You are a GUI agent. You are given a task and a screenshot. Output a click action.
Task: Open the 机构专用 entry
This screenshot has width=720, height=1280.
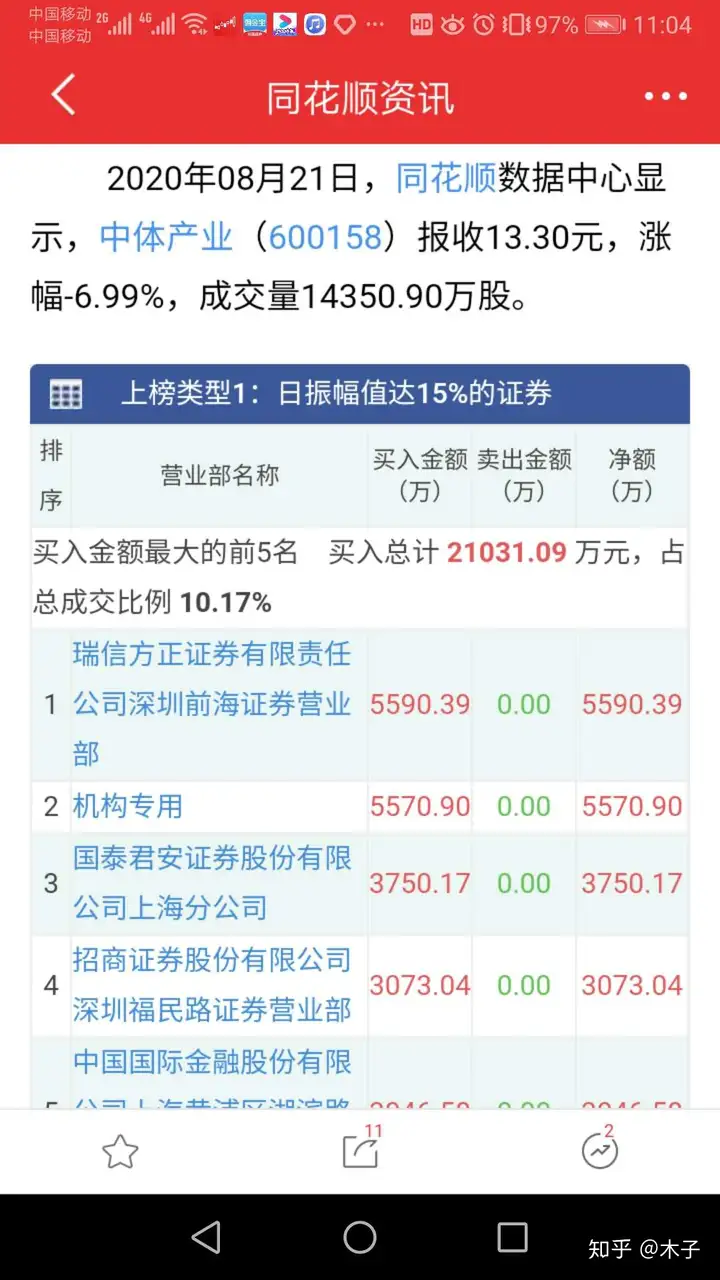pyautogui.click(x=128, y=806)
